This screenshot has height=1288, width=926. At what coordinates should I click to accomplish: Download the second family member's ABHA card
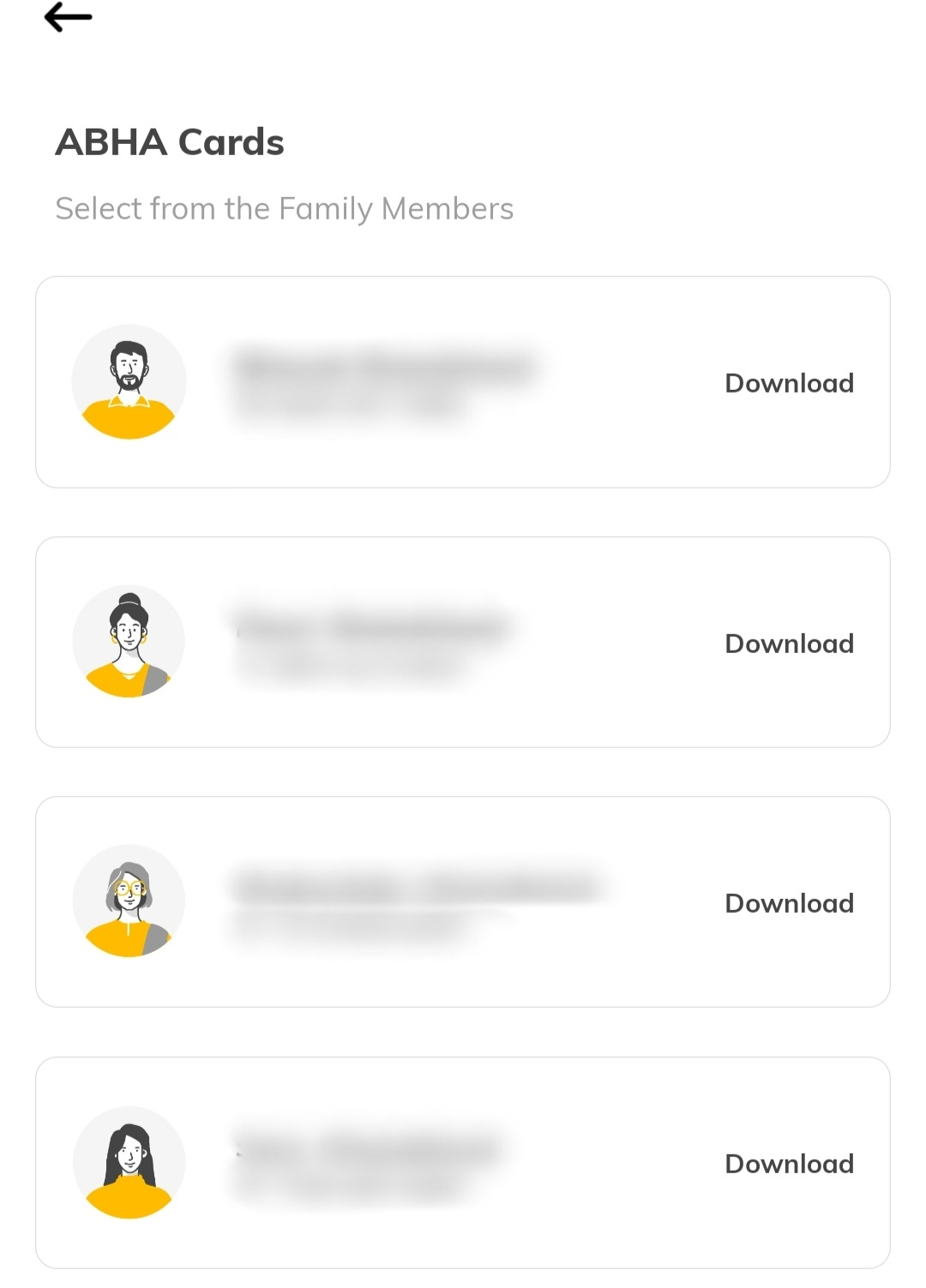point(789,643)
